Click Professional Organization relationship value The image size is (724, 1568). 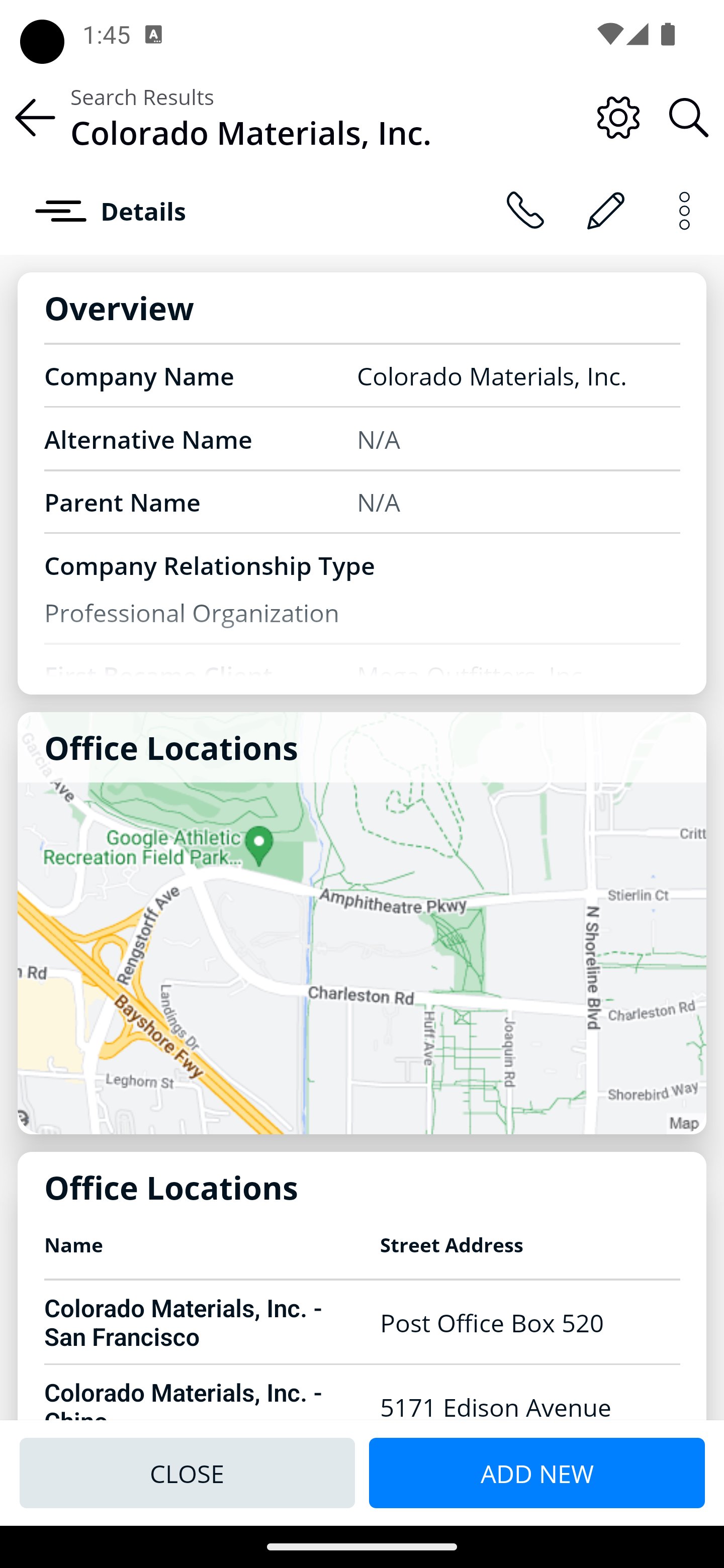point(192,613)
